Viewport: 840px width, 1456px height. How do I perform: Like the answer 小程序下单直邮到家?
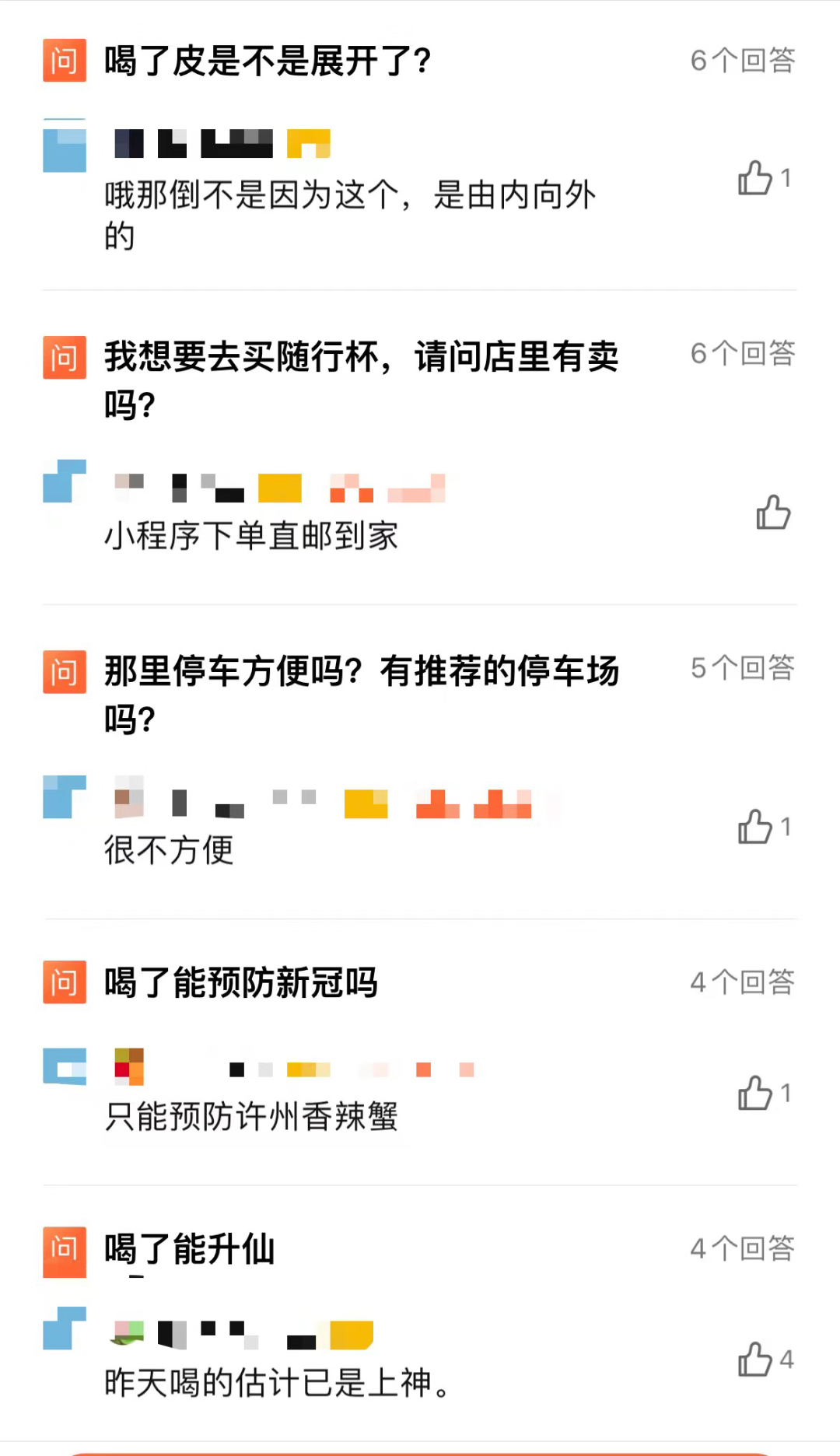773,513
